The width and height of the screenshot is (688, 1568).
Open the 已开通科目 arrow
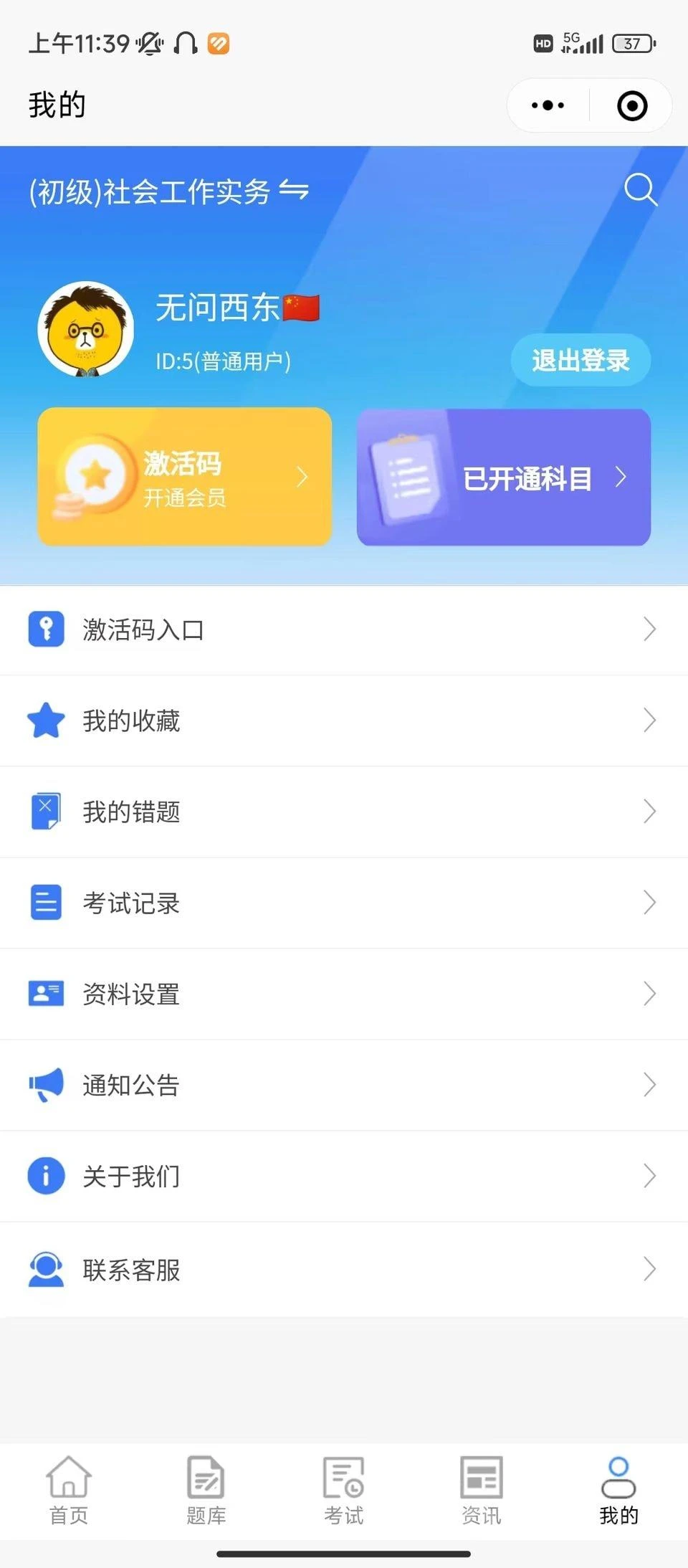tap(621, 477)
